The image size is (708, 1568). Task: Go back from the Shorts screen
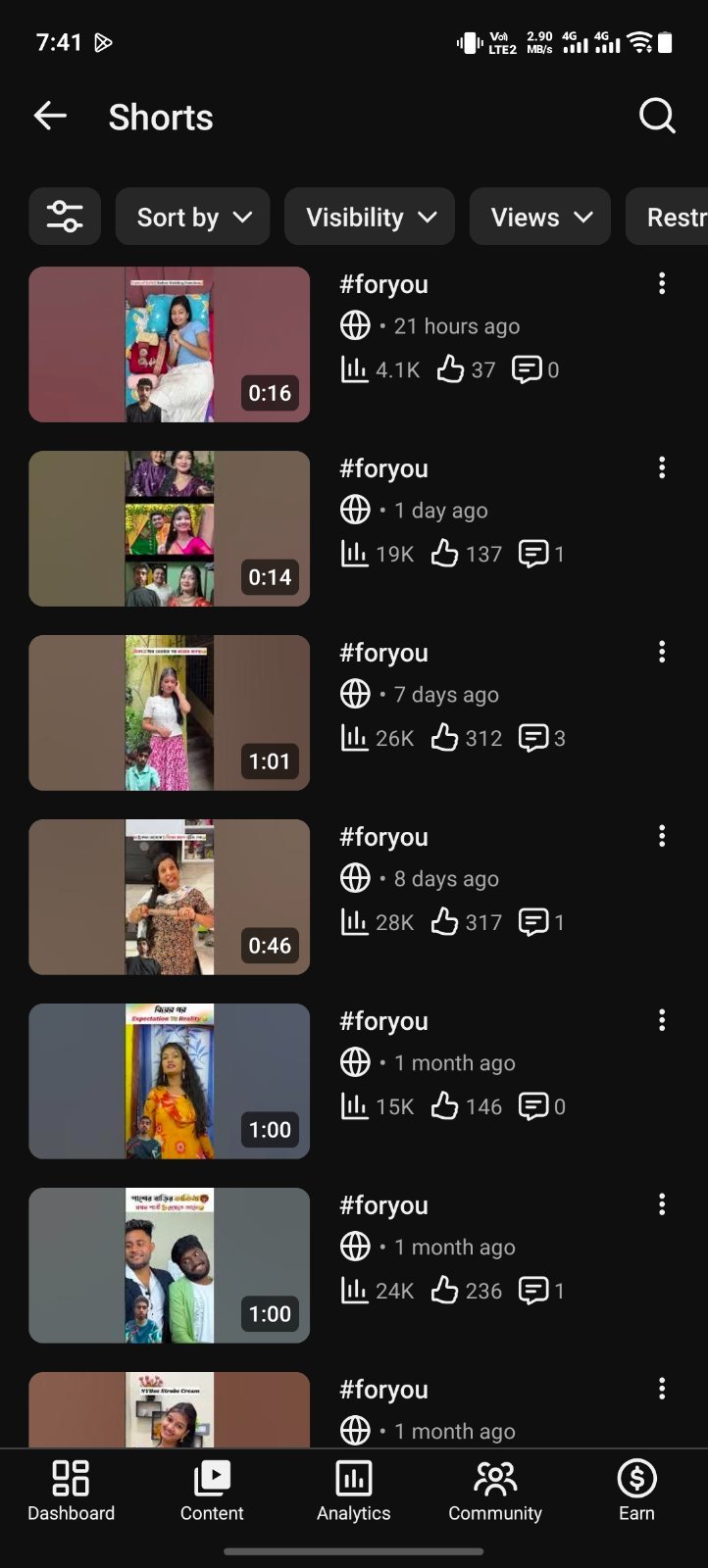coord(50,117)
